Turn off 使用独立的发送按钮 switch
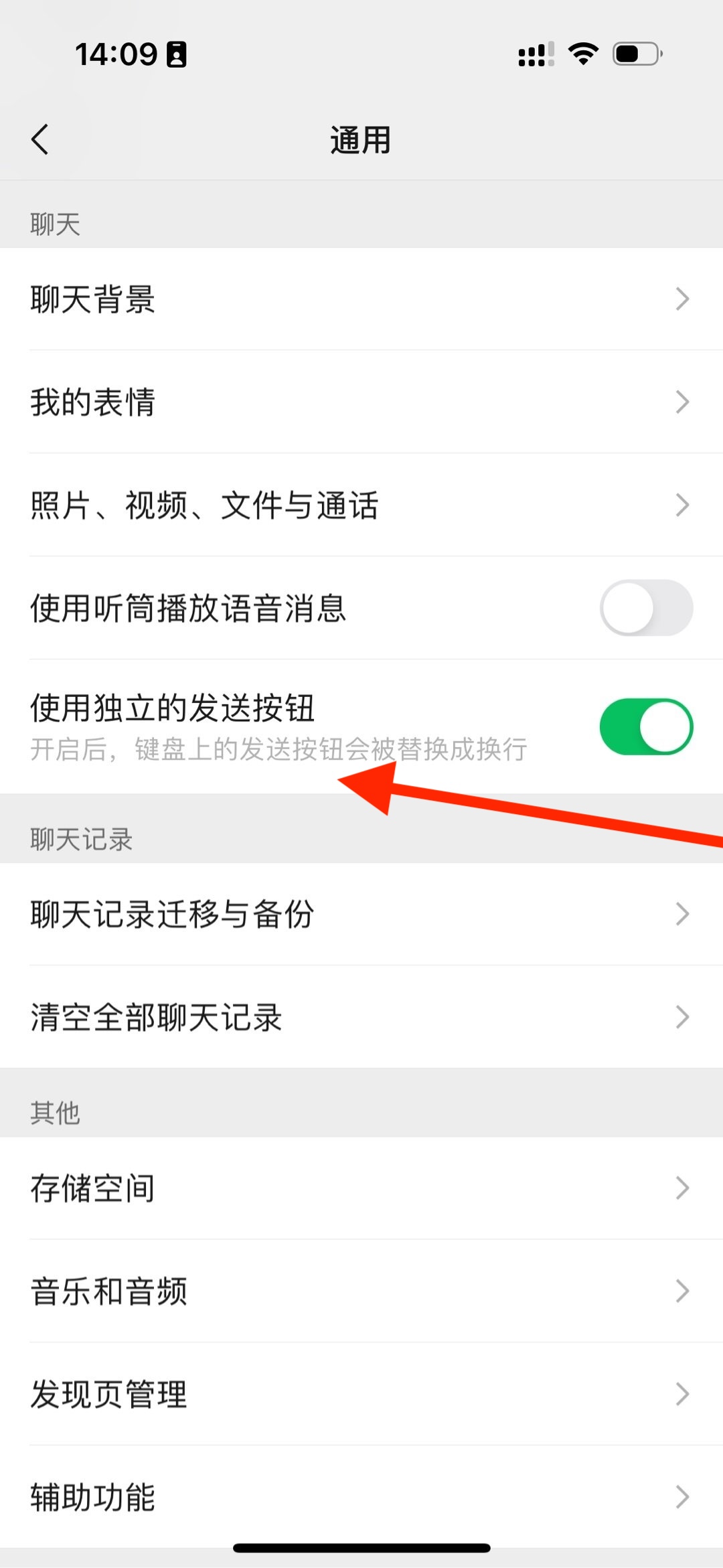Screen dimensions: 723x1568 [645, 727]
